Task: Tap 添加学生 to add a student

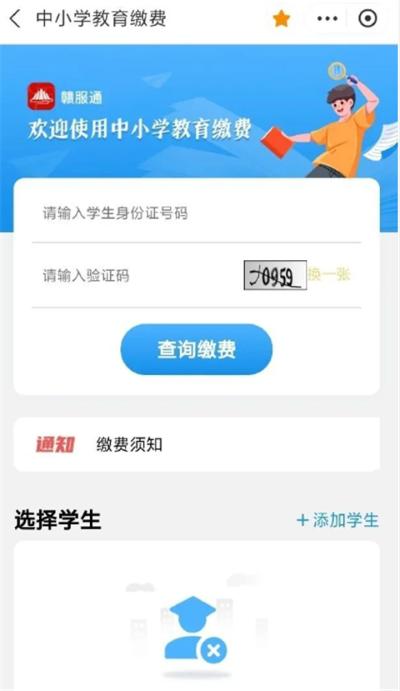Action: point(338,520)
